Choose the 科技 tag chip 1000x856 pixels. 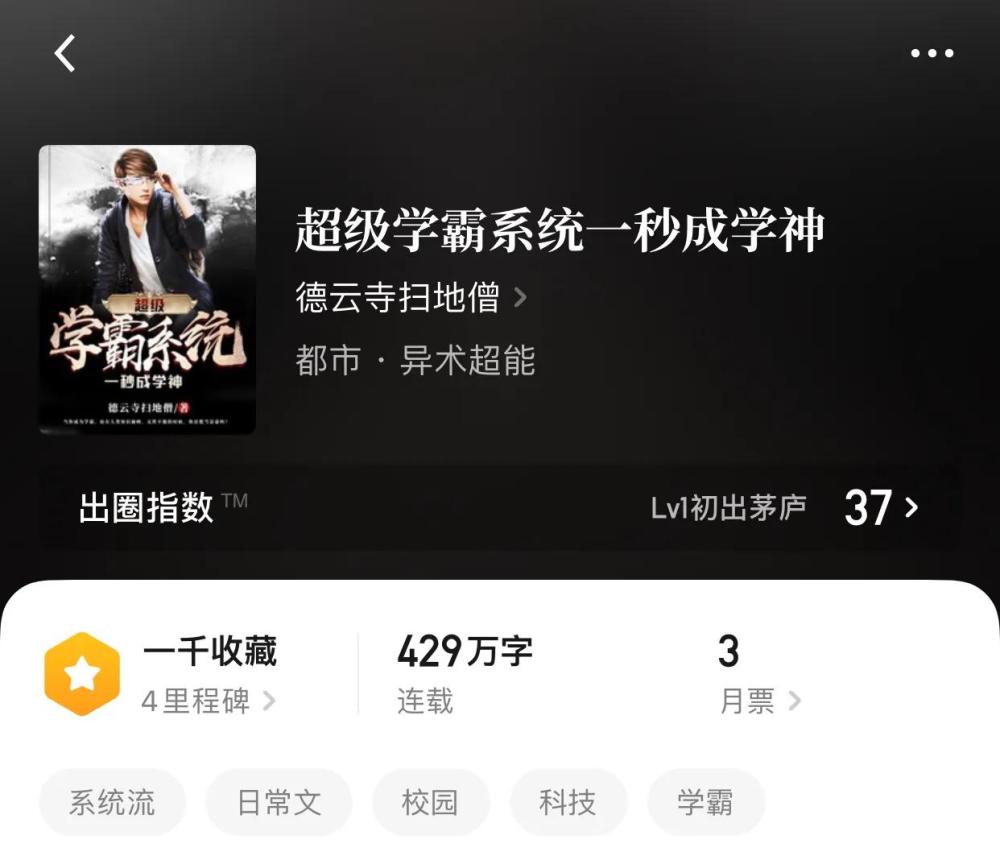[x=568, y=802]
